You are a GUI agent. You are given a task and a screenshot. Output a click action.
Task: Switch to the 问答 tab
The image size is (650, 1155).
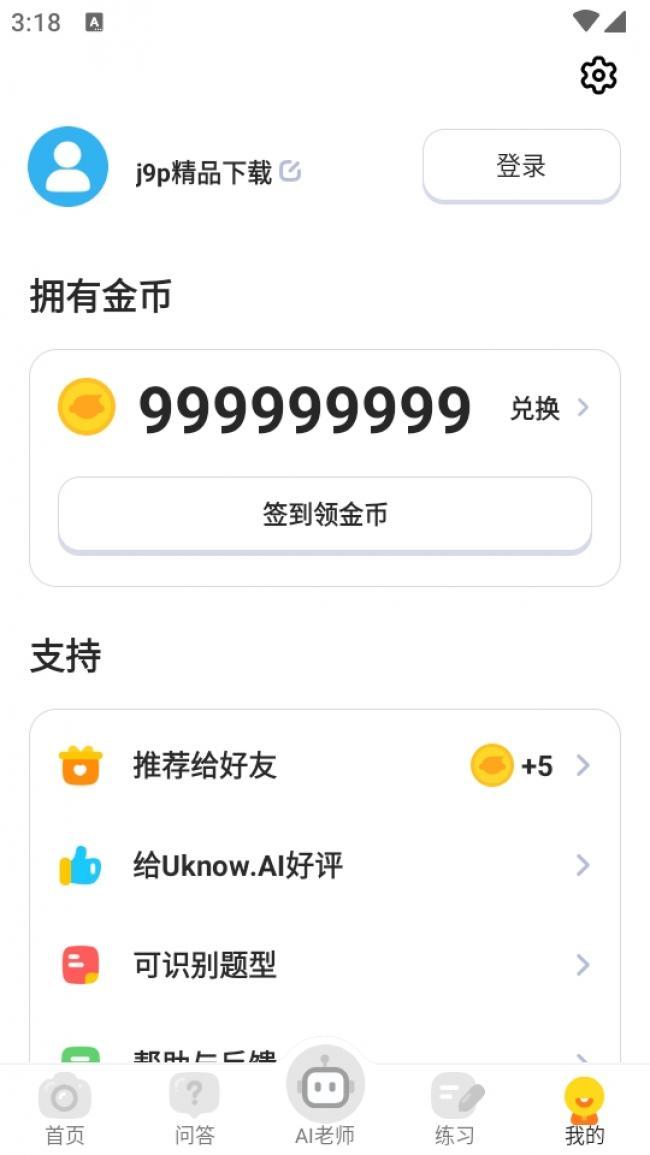195,1110
